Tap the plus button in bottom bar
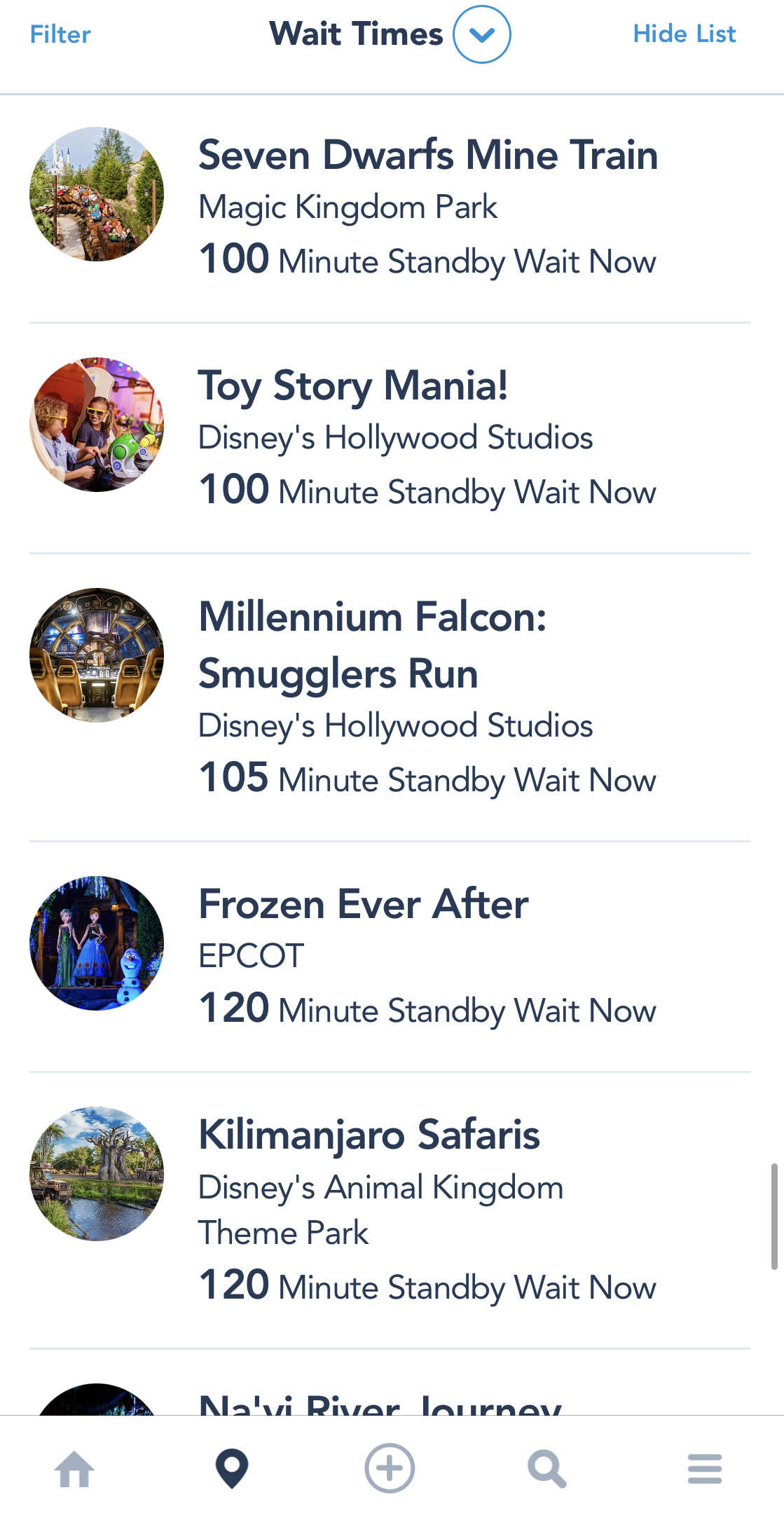Screen dimensions: 784x1525 (390, 1469)
